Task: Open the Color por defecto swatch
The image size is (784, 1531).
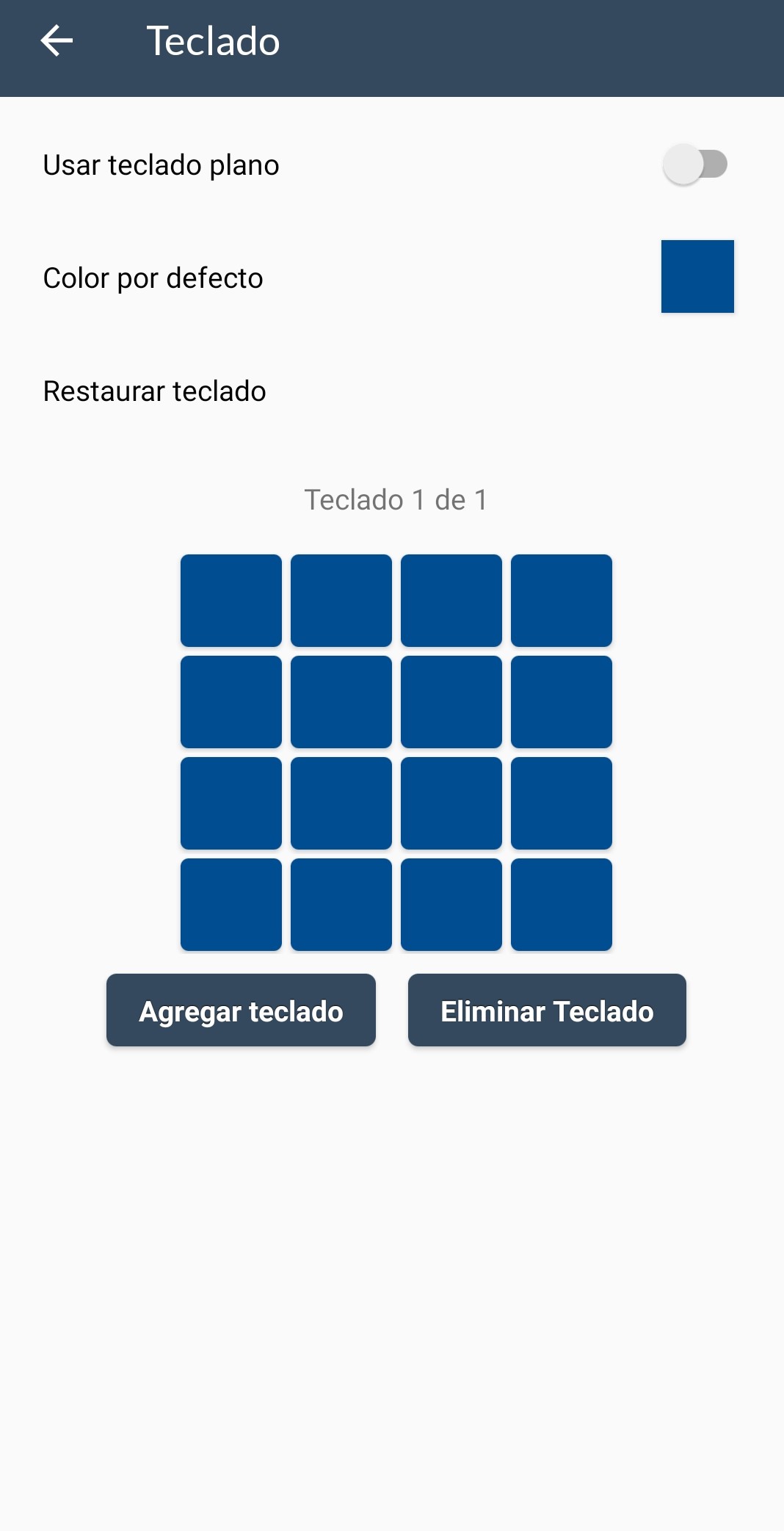Action: pyautogui.click(x=697, y=277)
